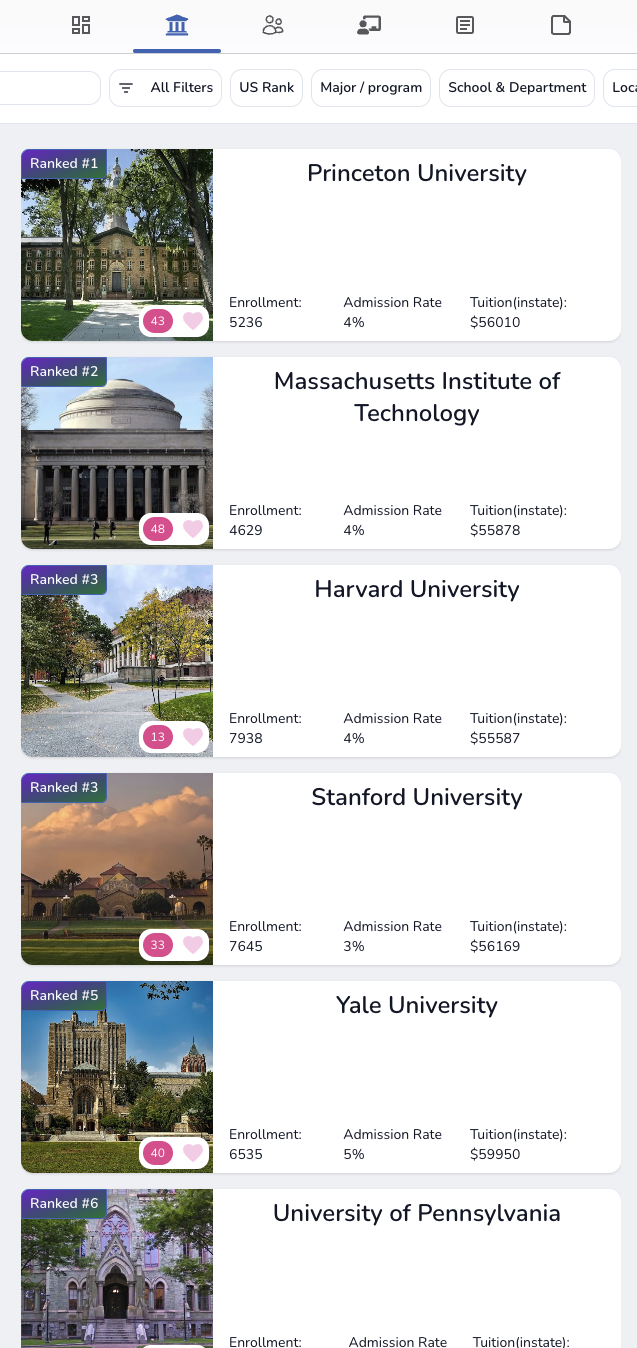Switch to the instructor presentation tab
The image size is (637, 1348).
(x=369, y=25)
